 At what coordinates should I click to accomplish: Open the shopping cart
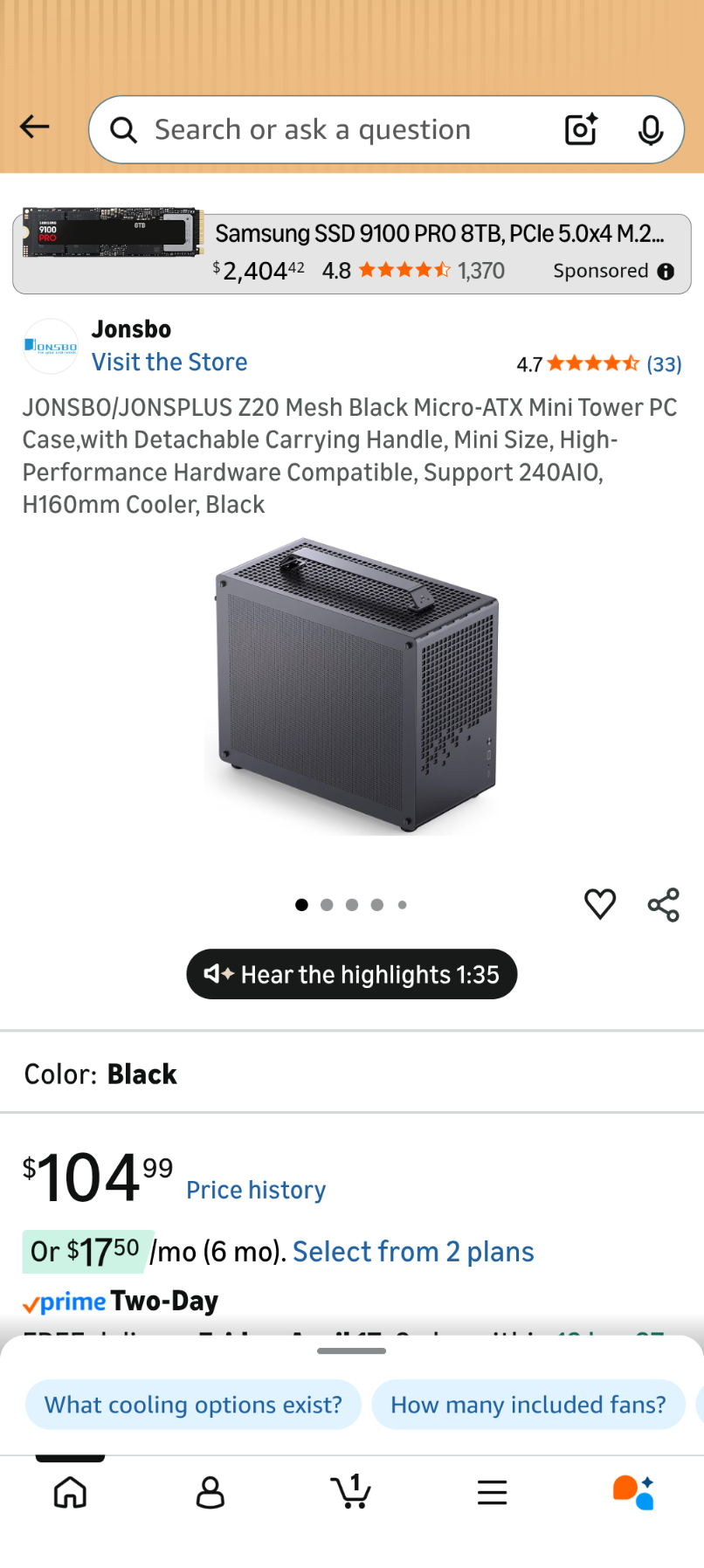(351, 1492)
